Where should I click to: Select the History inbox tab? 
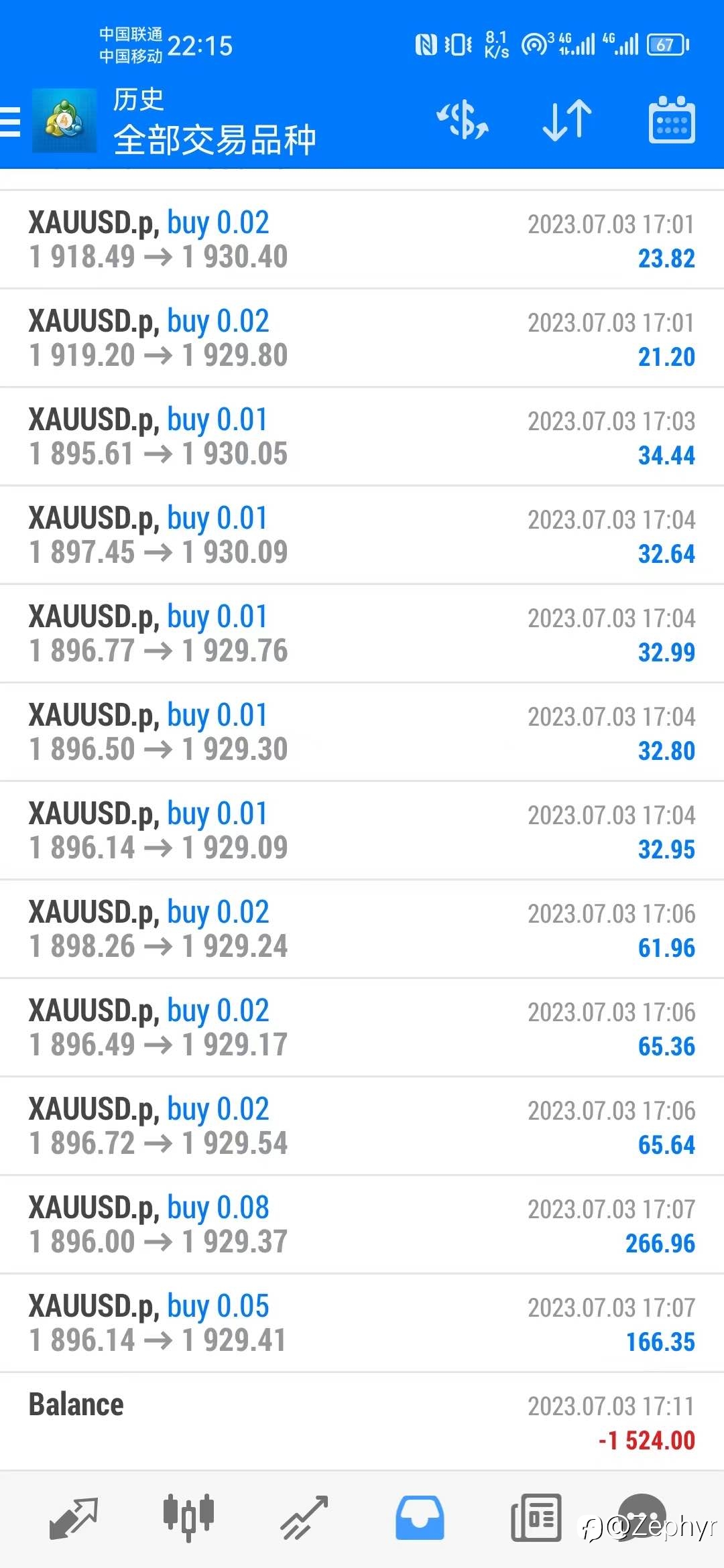click(420, 1518)
